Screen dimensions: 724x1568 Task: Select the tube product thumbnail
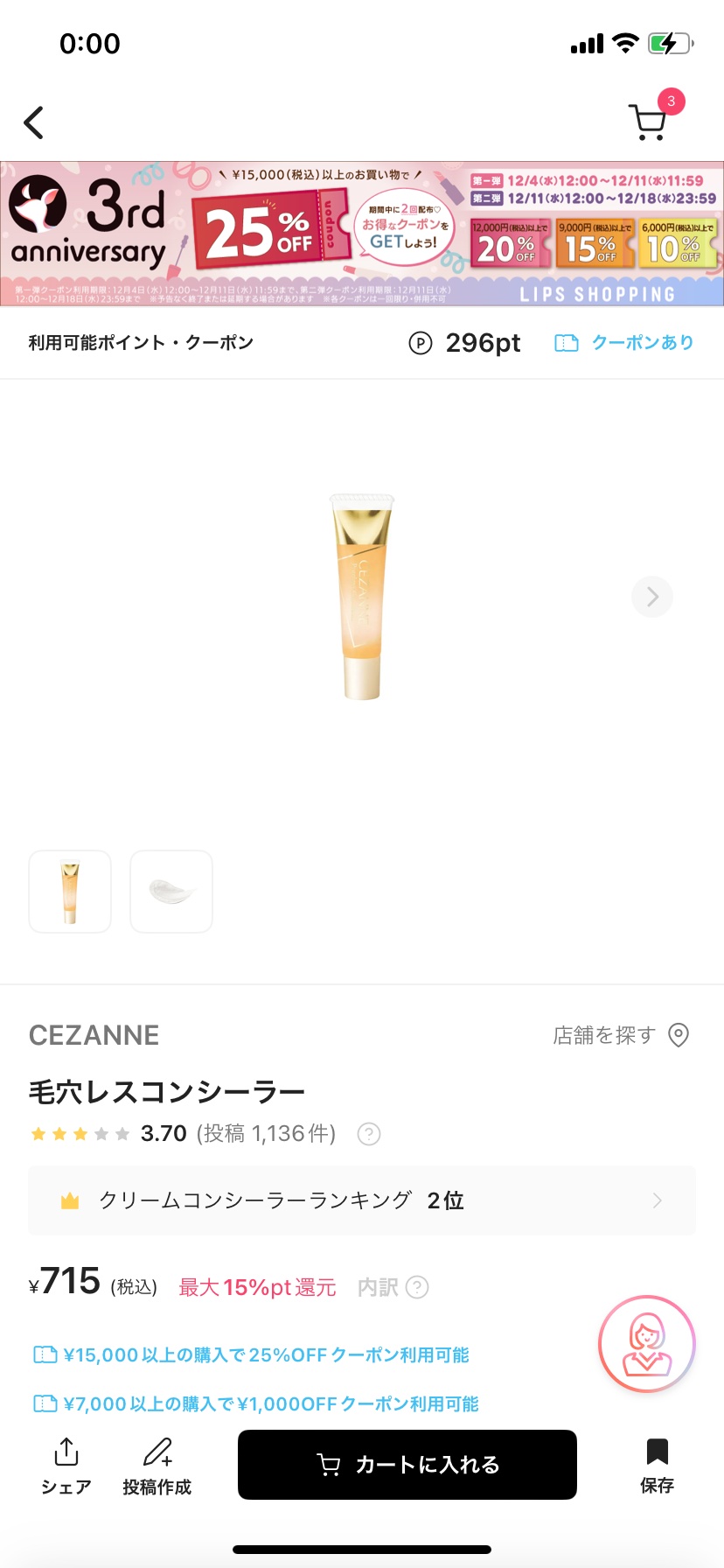click(x=70, y=892)
